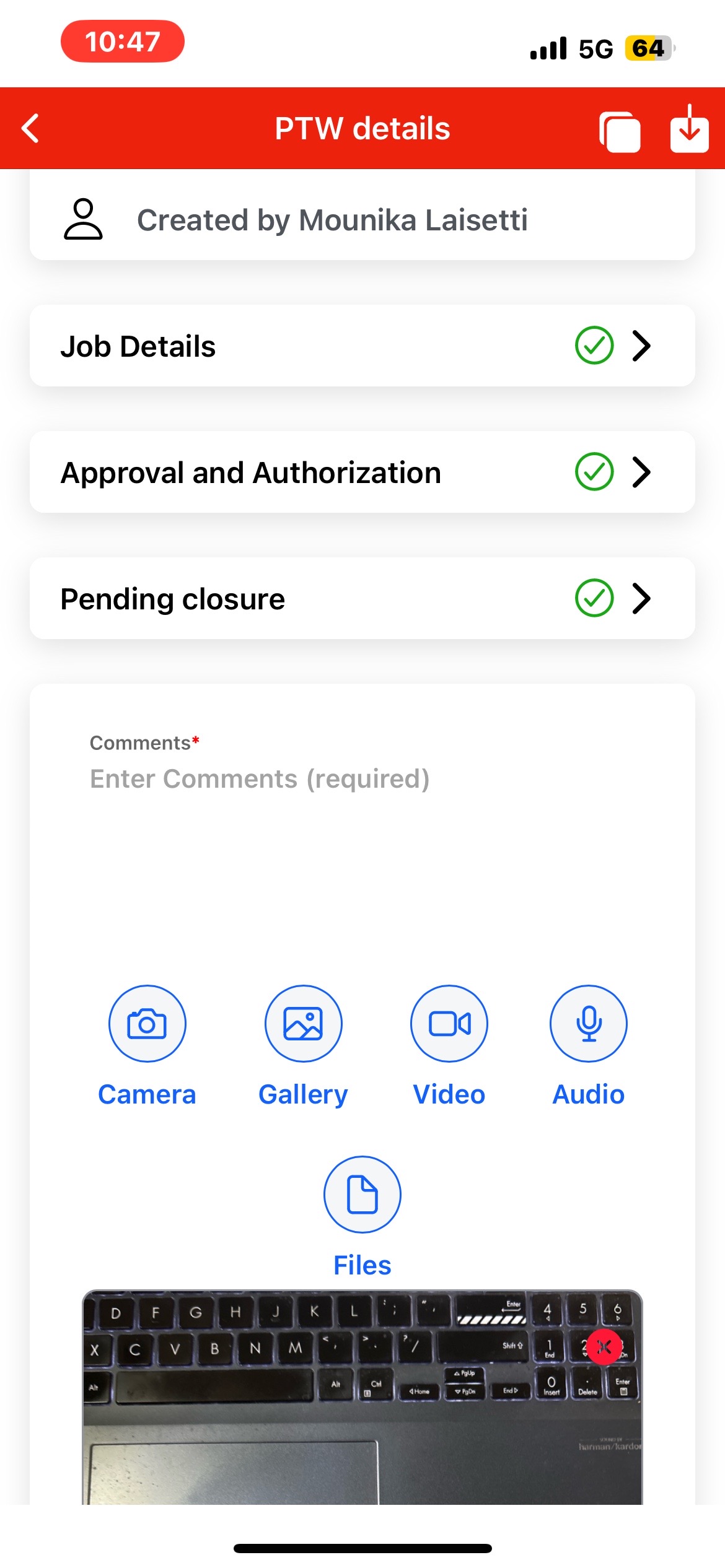Pick an image from Gallery
Screen dimensions: 725x1568
[x=303, y=1024]
